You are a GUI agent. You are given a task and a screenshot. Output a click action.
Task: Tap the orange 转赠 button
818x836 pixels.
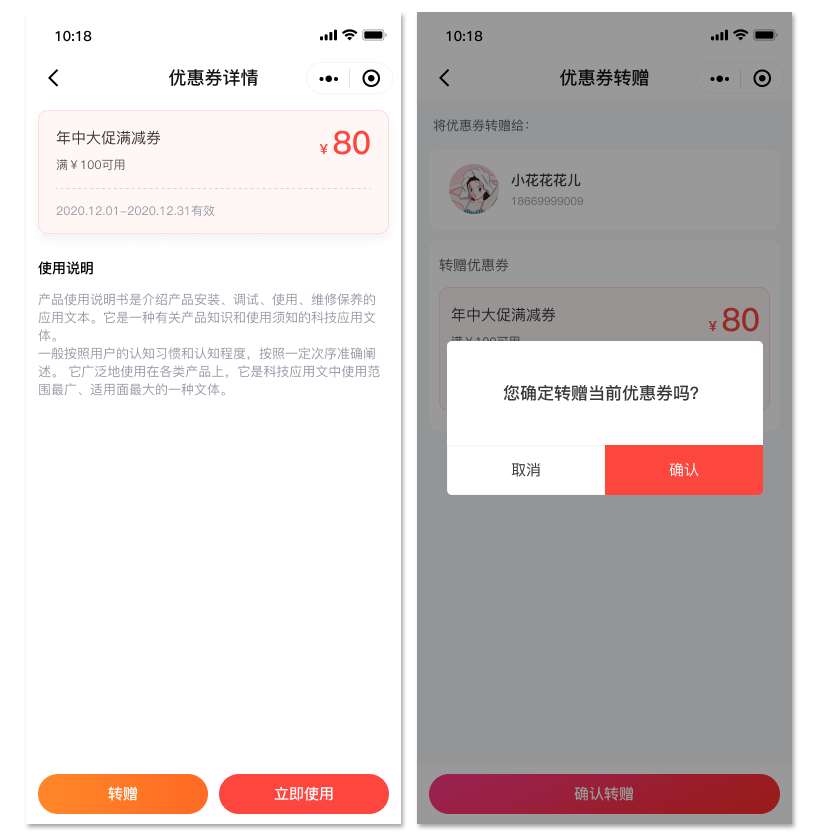point(123,794)
